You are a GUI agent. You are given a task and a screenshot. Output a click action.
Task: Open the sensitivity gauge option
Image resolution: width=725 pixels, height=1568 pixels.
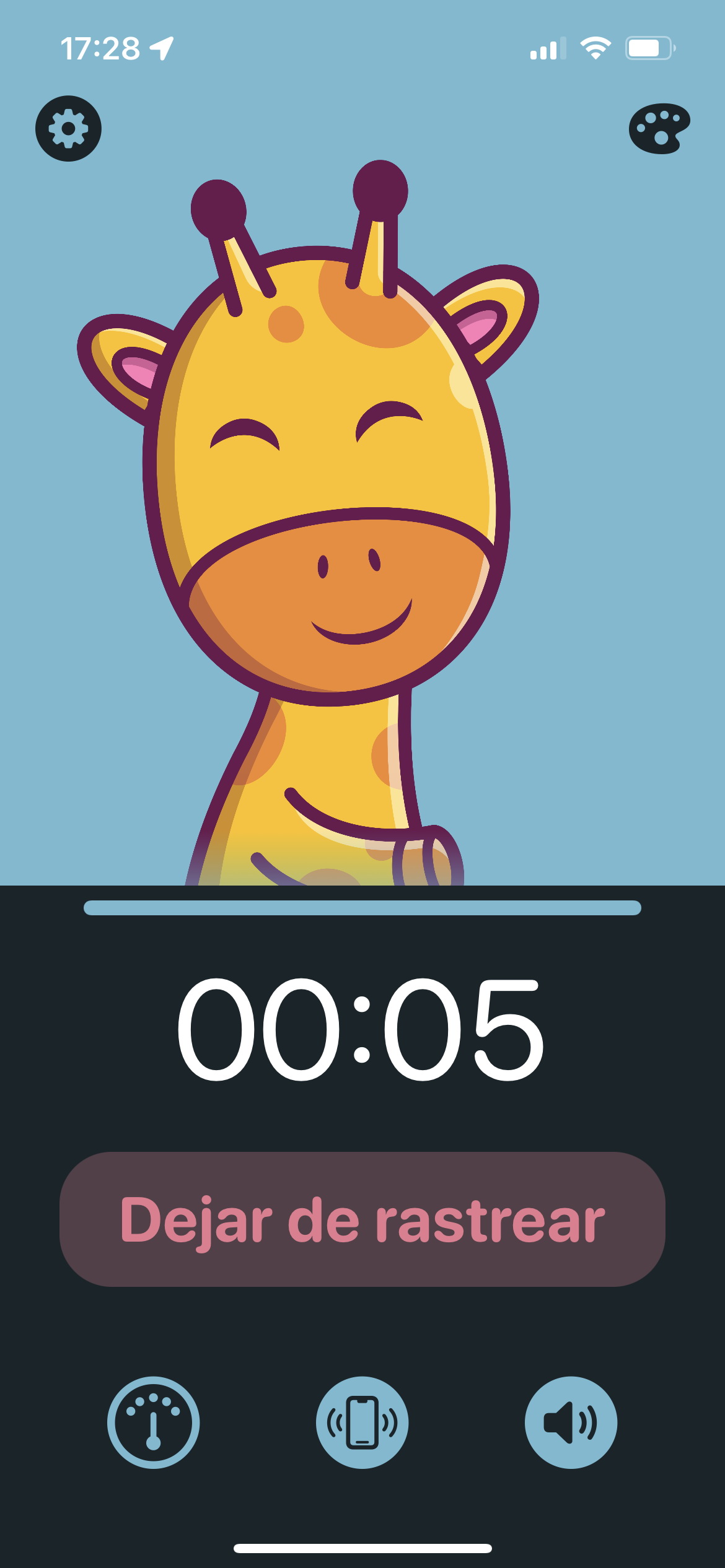[154, 1422]
